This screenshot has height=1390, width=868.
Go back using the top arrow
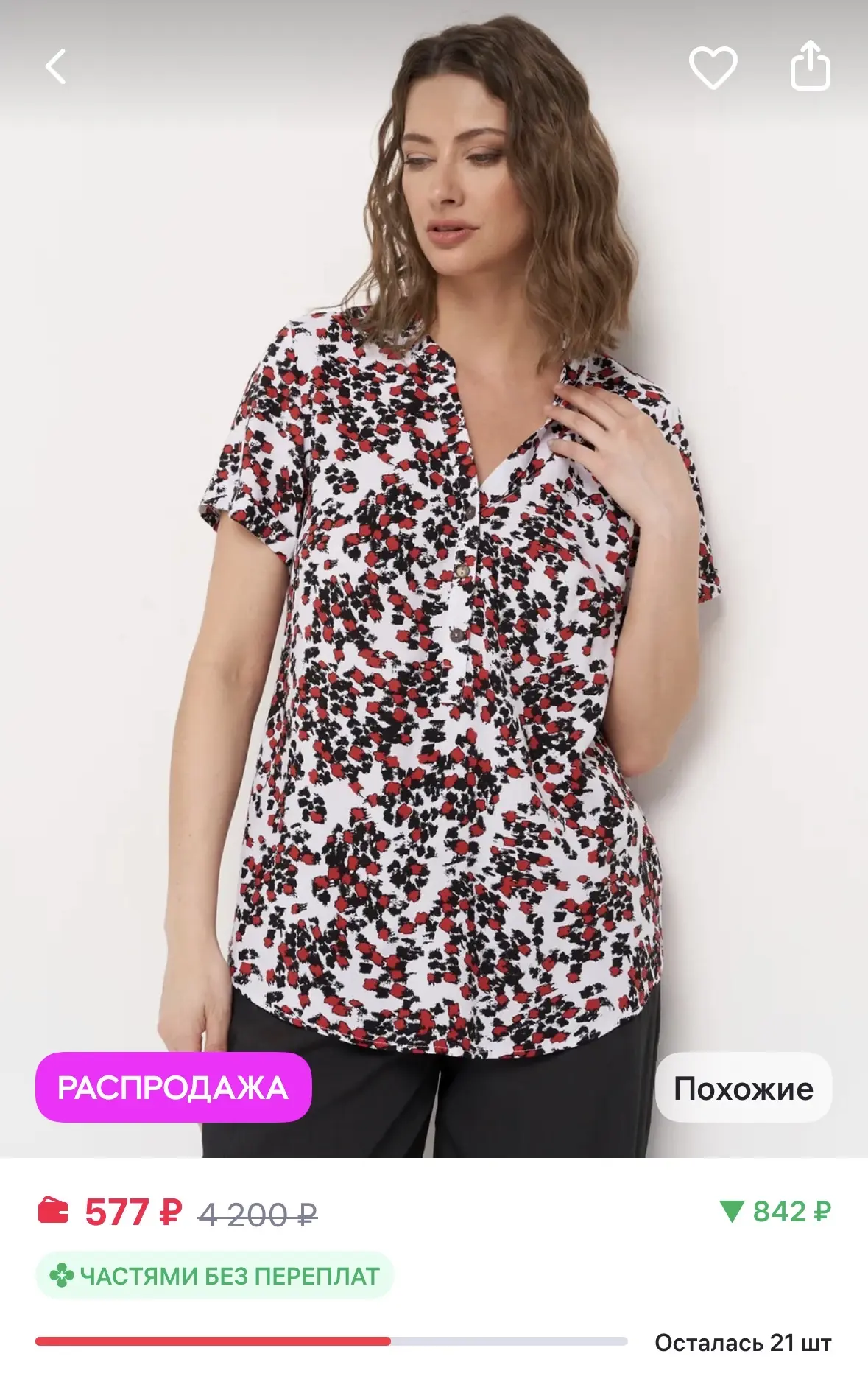pos(56,67)
